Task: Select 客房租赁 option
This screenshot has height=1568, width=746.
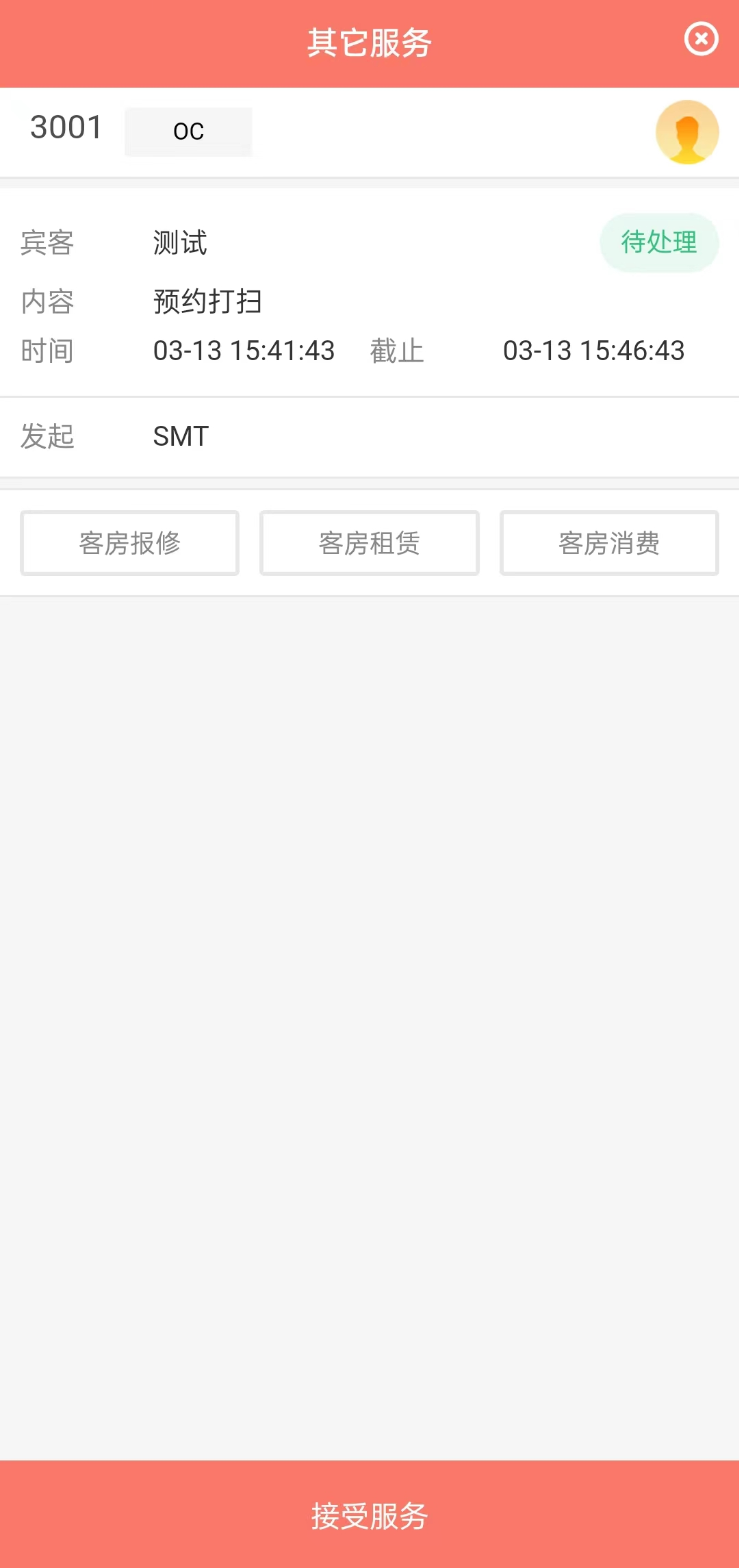Action: pos(370,543)
